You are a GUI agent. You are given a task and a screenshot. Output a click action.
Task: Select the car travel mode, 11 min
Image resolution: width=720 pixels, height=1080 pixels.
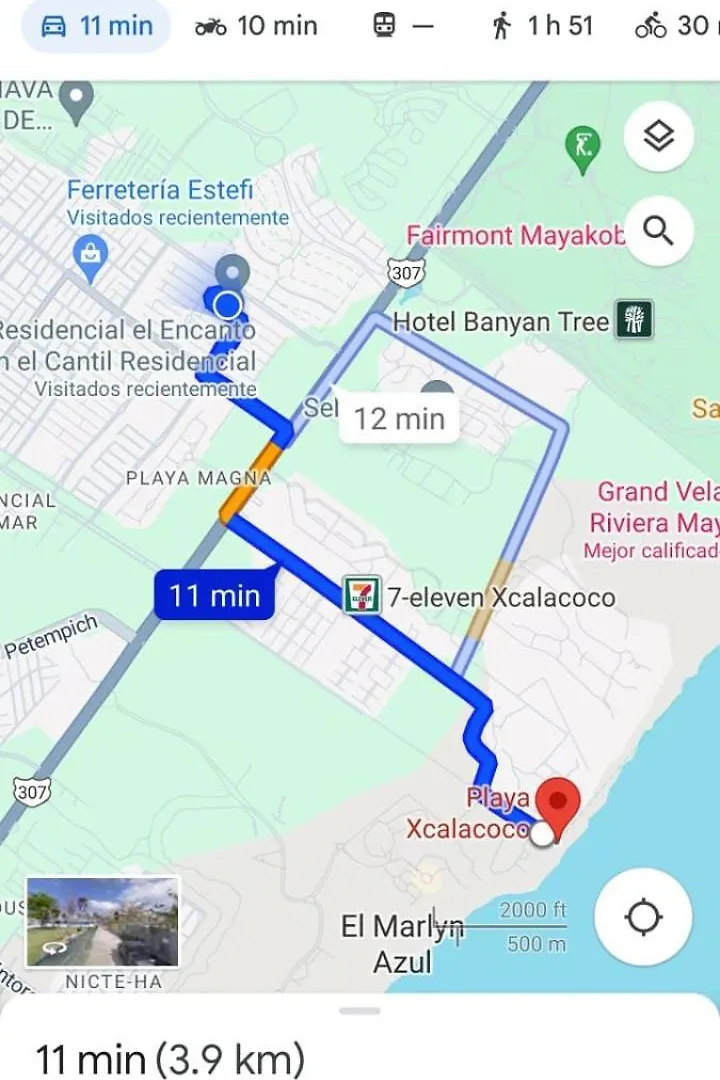point(96,25)
